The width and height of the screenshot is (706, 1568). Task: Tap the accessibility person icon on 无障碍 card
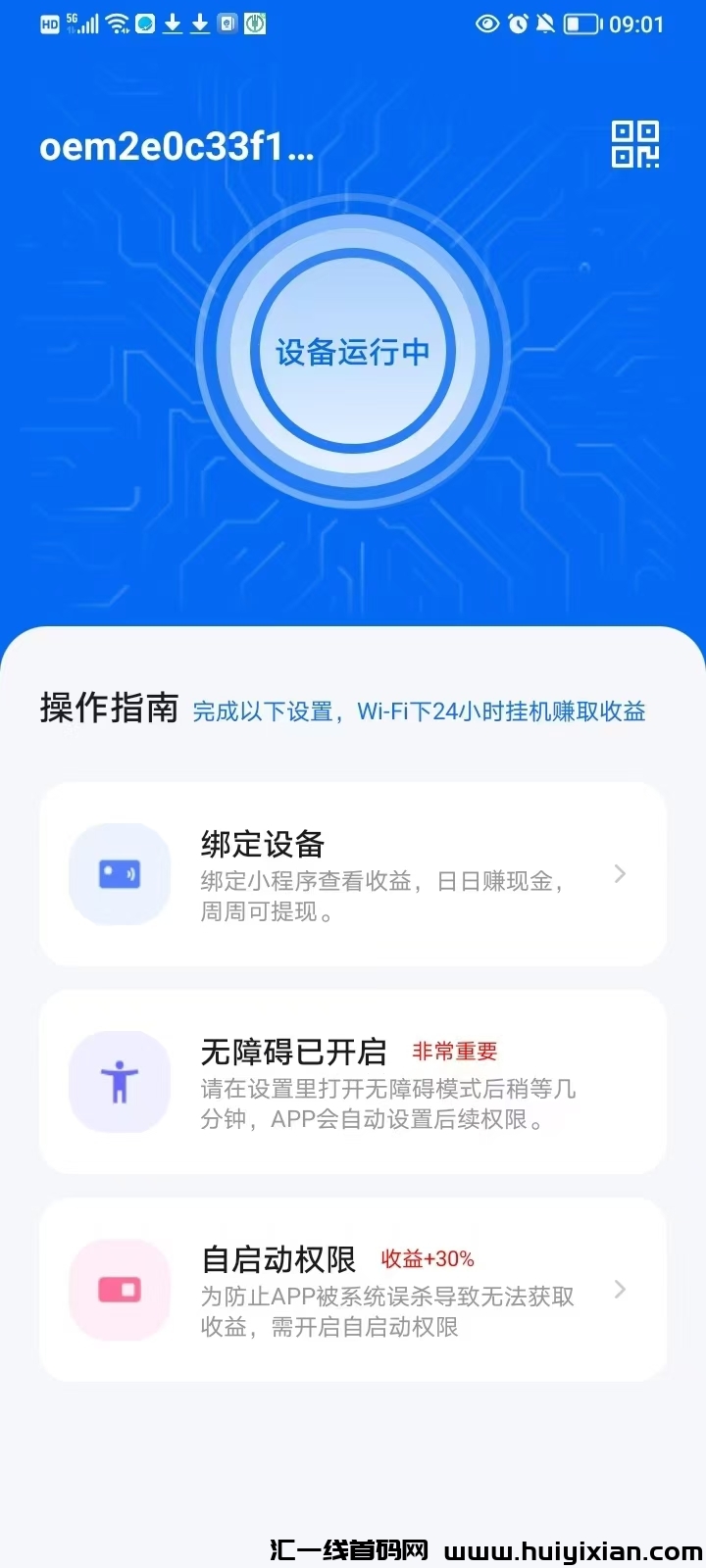coord(119,1082)
